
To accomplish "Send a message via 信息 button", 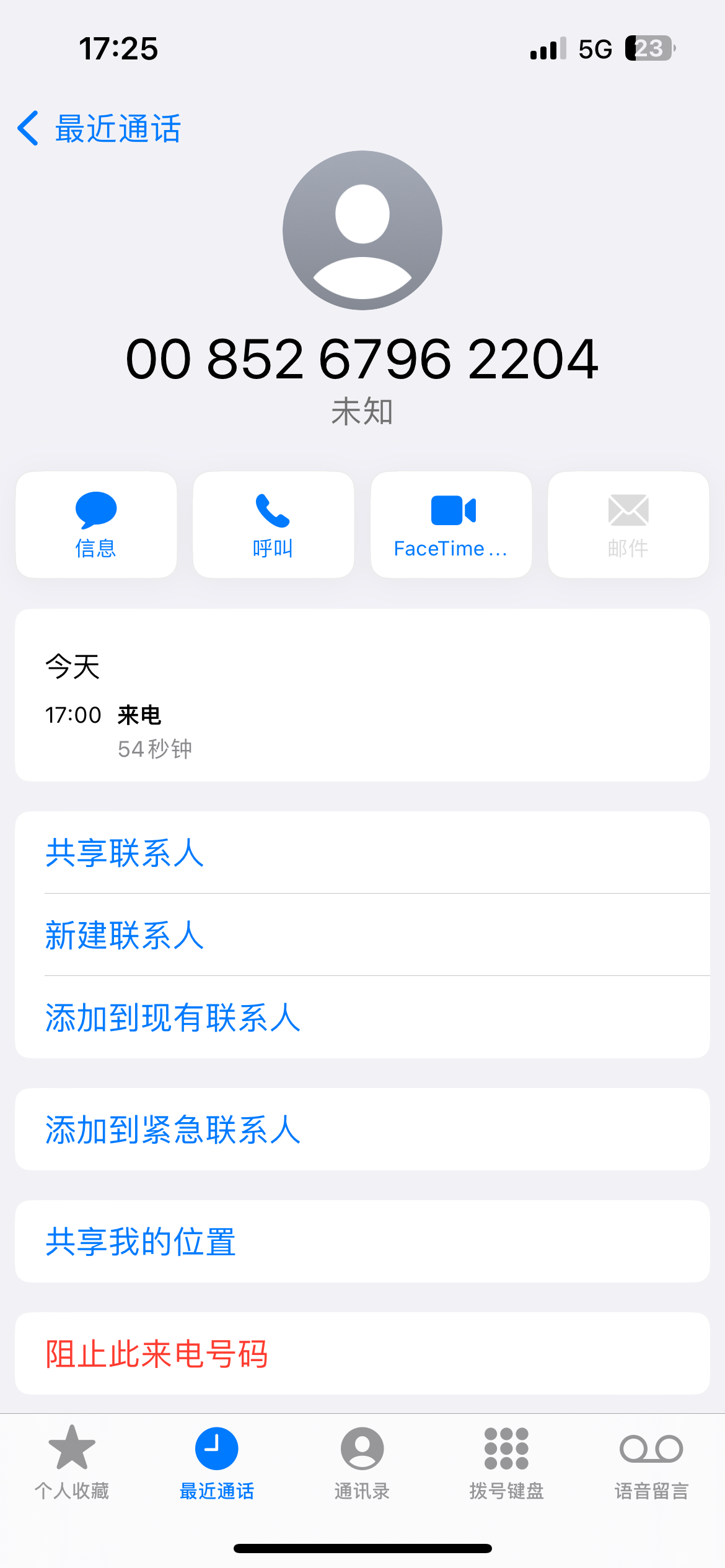I will click(x=96, y=525).
